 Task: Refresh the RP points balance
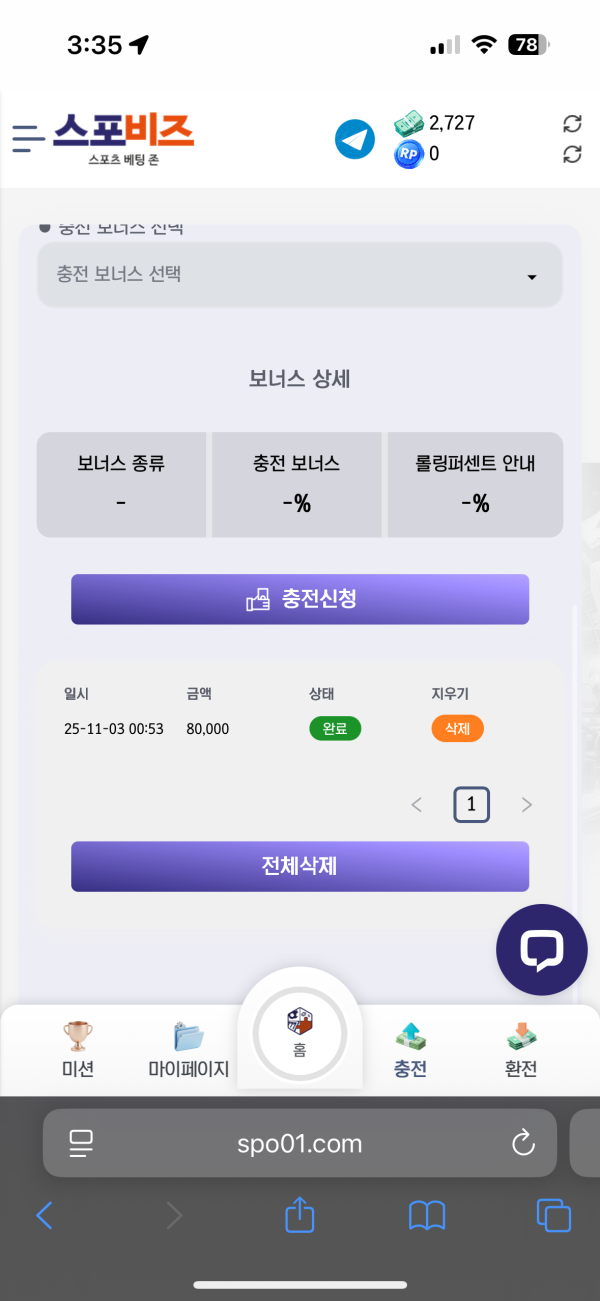pyautogui.click(x=572, y=154)
